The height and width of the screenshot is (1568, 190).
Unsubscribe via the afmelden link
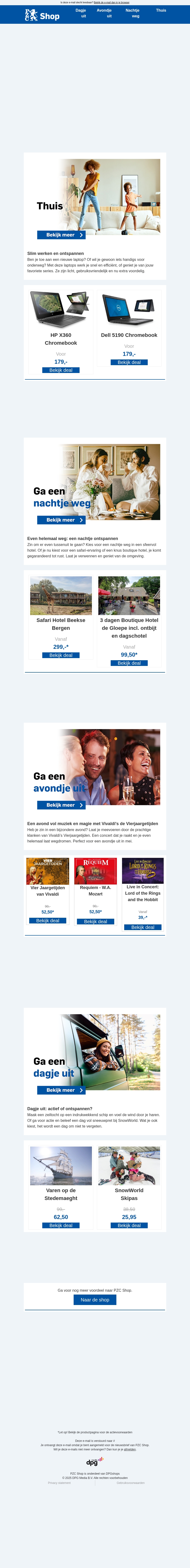pyautogui.click(x=130, y=1449)
